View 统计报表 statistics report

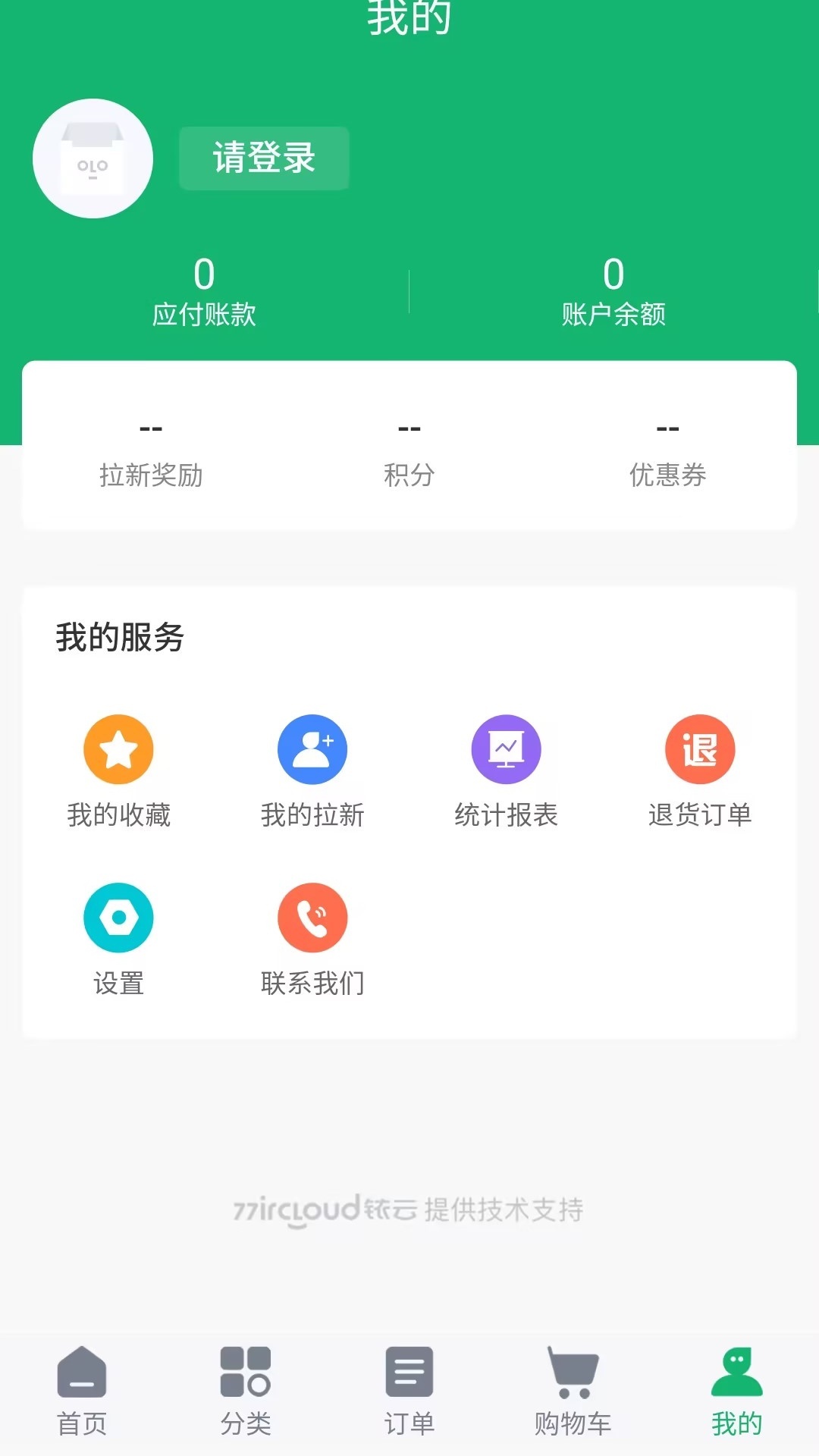[506, 770]
